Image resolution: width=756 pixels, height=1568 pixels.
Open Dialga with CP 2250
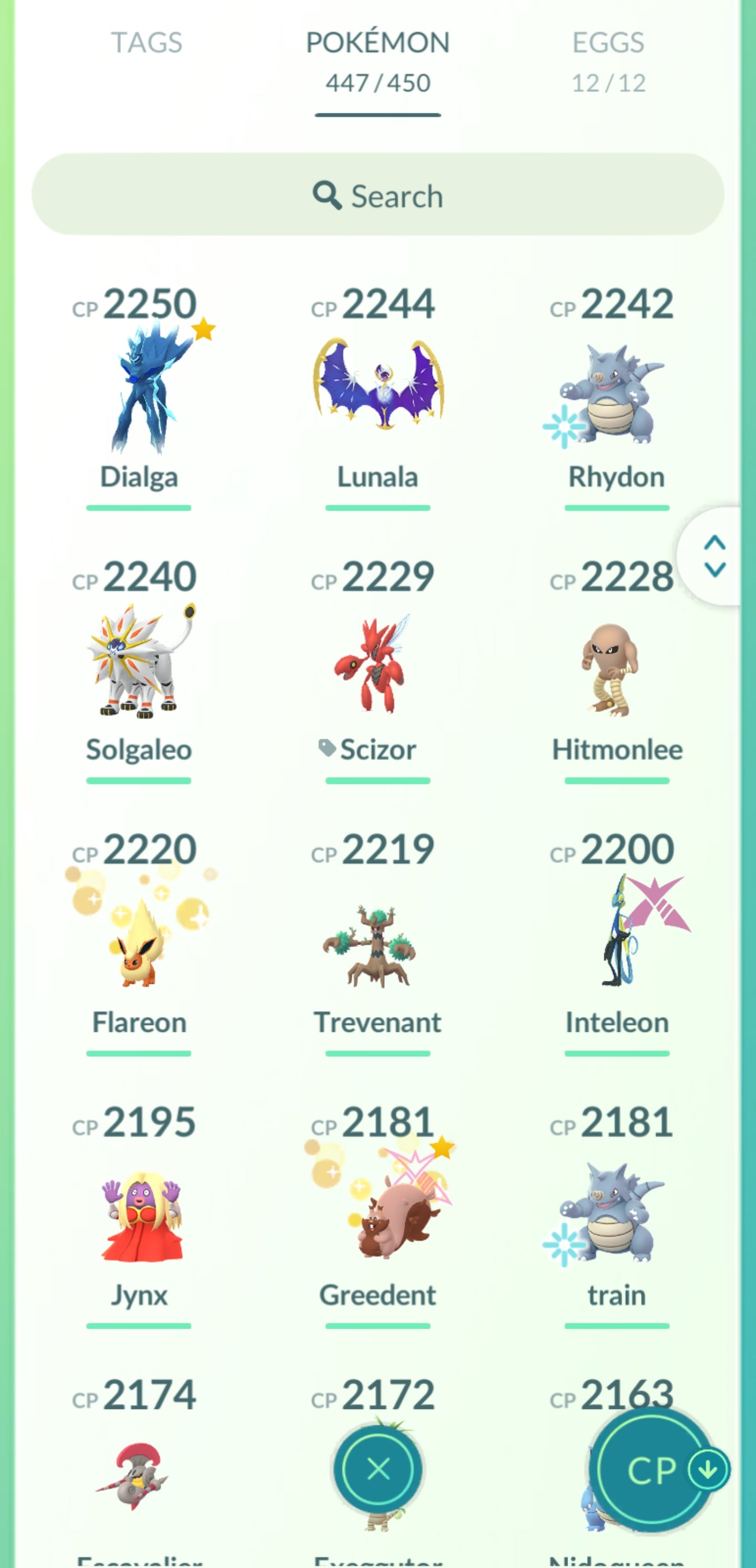(x=140, y=389)
